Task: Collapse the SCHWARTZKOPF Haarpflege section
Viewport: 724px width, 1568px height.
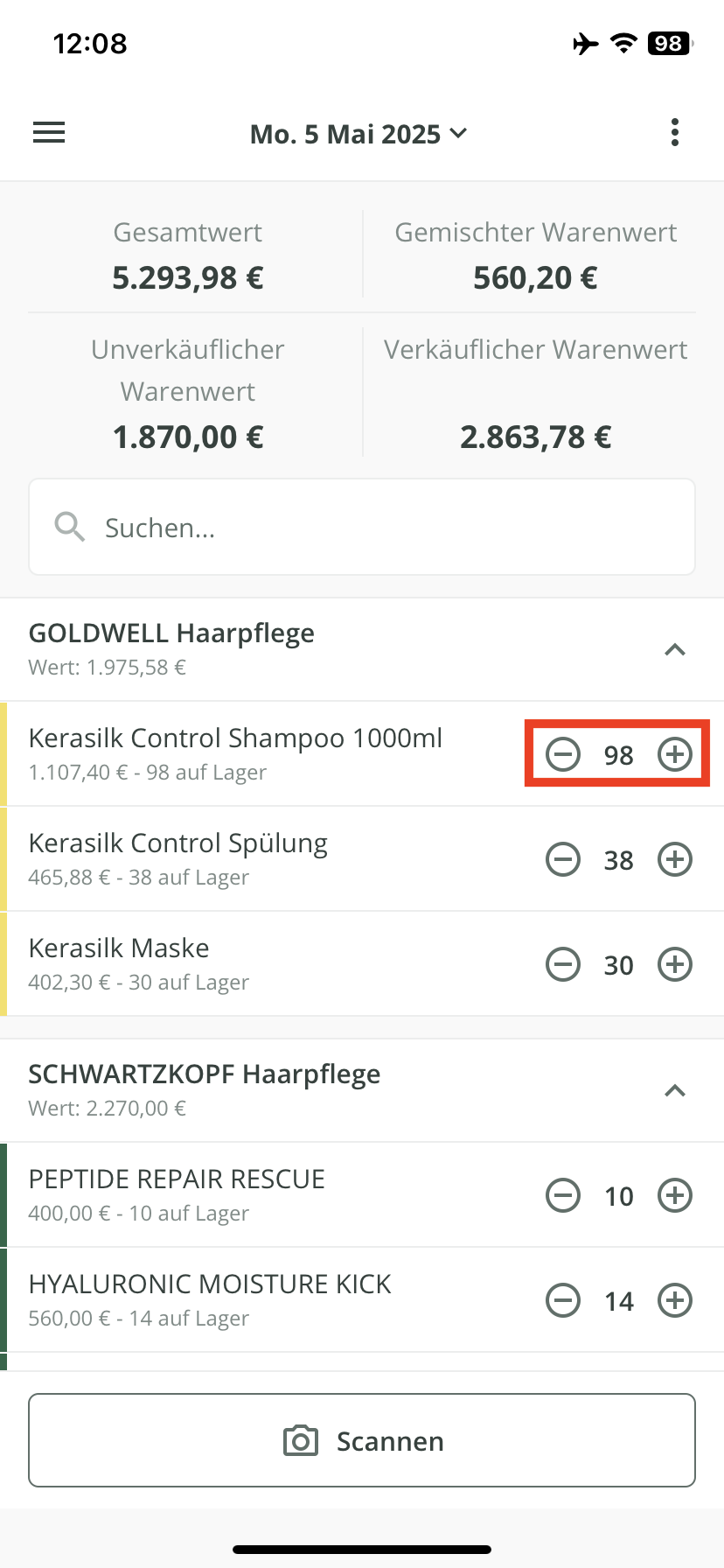Action: click(674, 1090)
